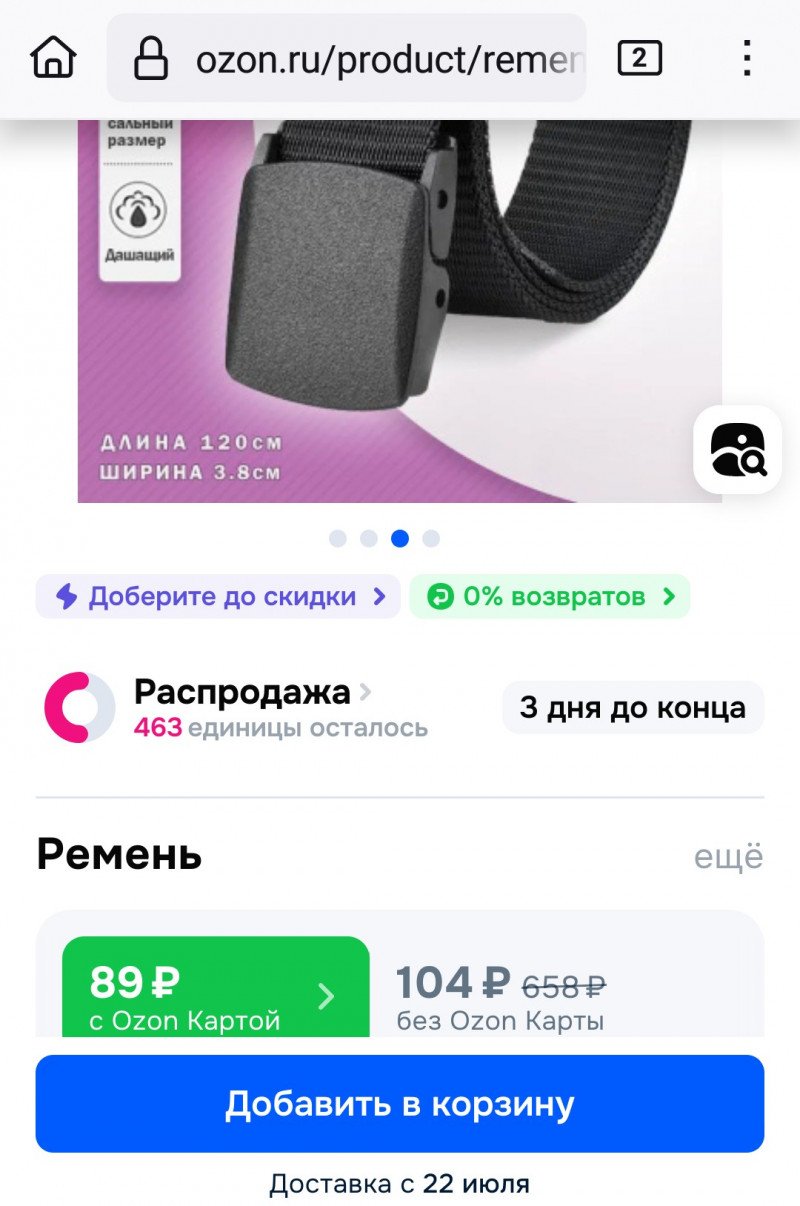Open the browser tab switcher
The width and height of the screenshot is (800, 1206).
(640, 59)
